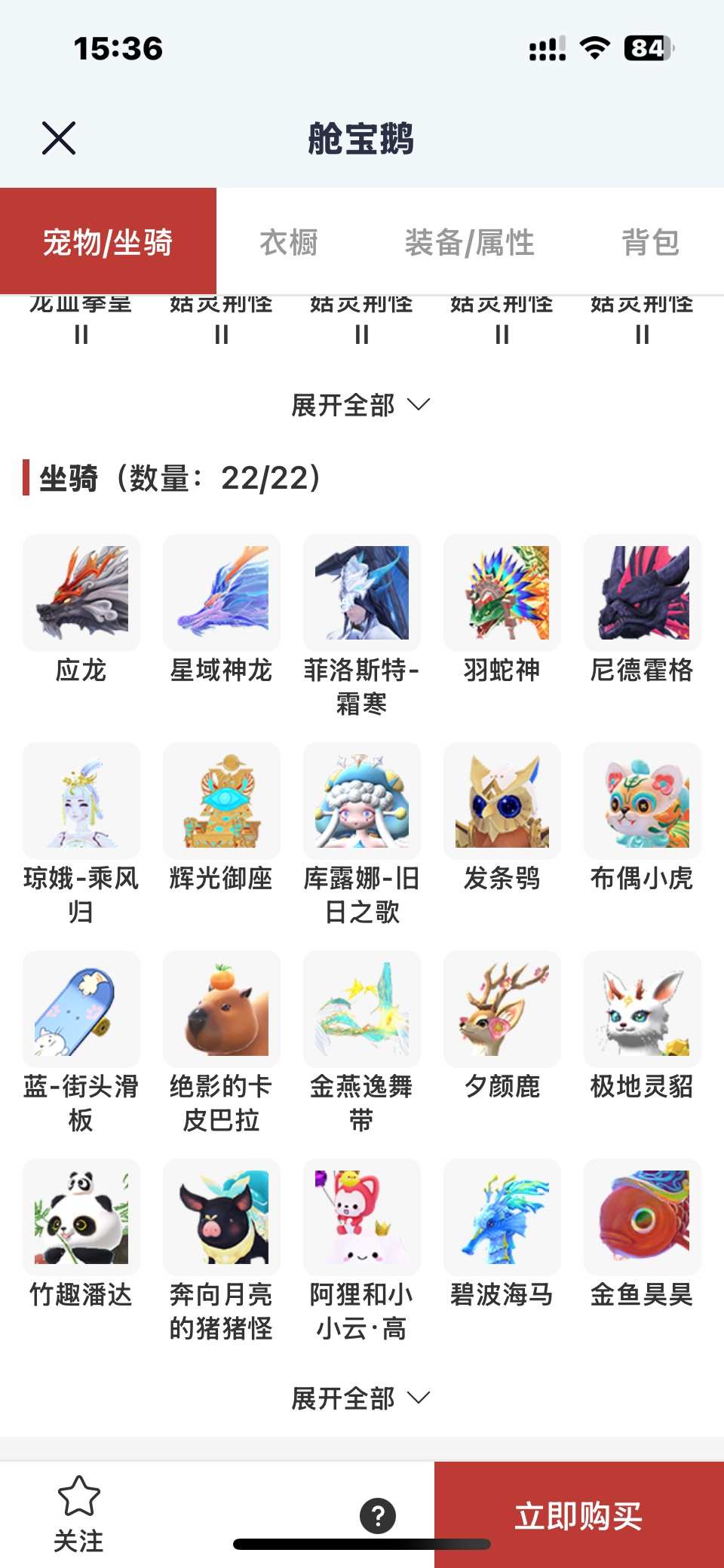Open the 辉光御座 mount
The height and width of the screenshot is (1568, 724).
coord(222,801)
